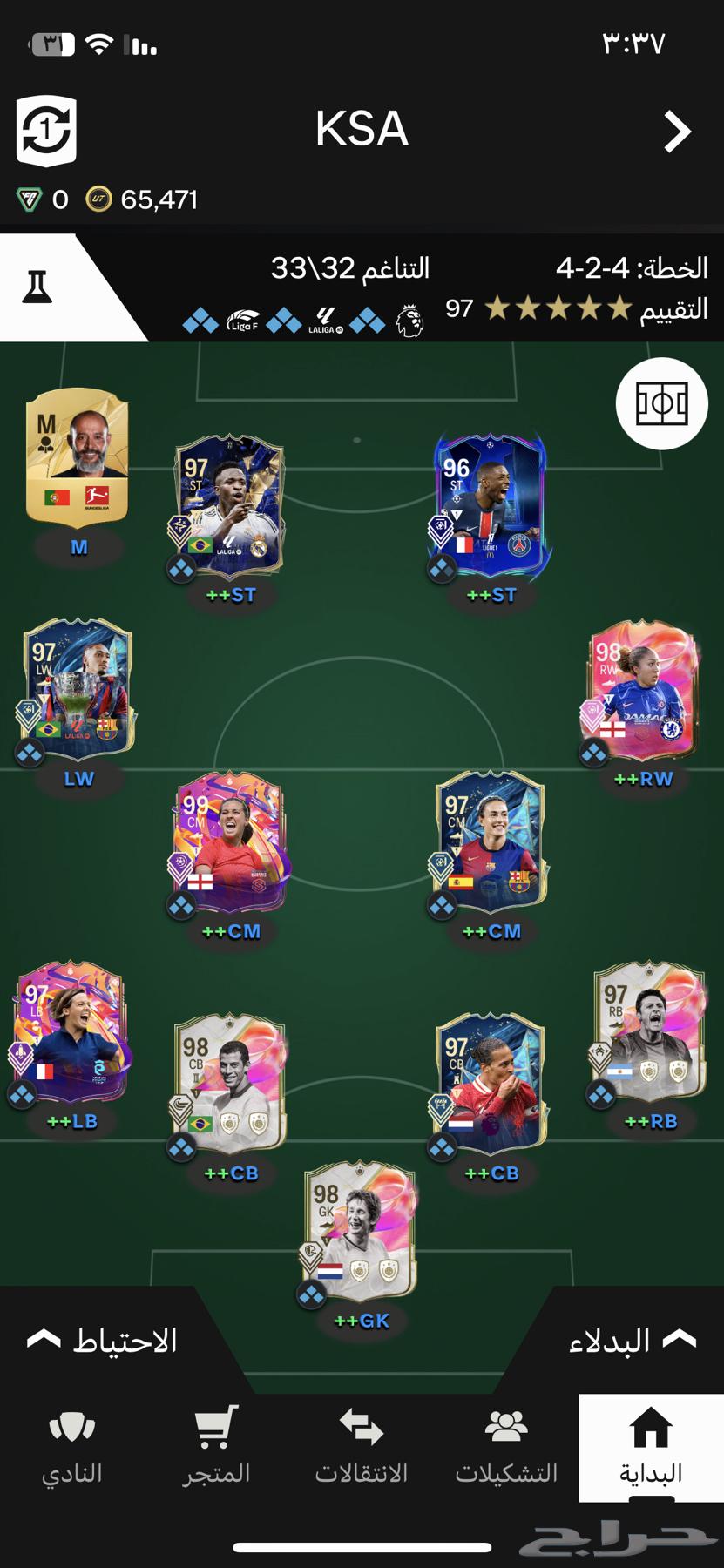724x1568 pixels.
Task: Select the 96-rated PSG striker card
Action: [x=491, y=505]
